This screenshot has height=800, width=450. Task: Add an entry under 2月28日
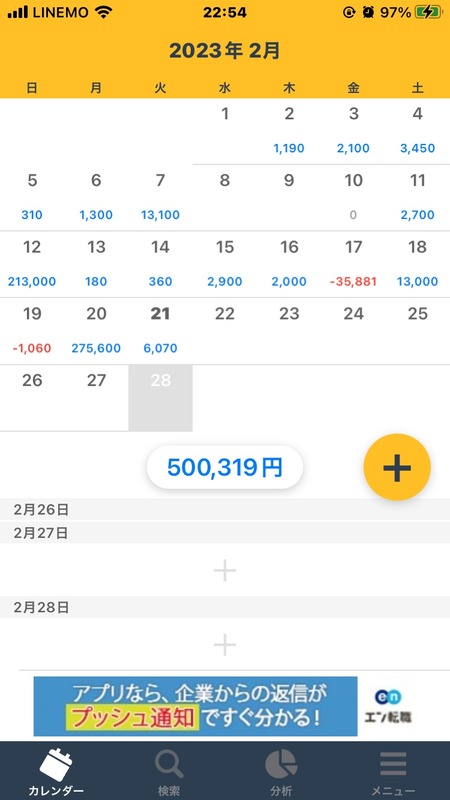[224, 644]
